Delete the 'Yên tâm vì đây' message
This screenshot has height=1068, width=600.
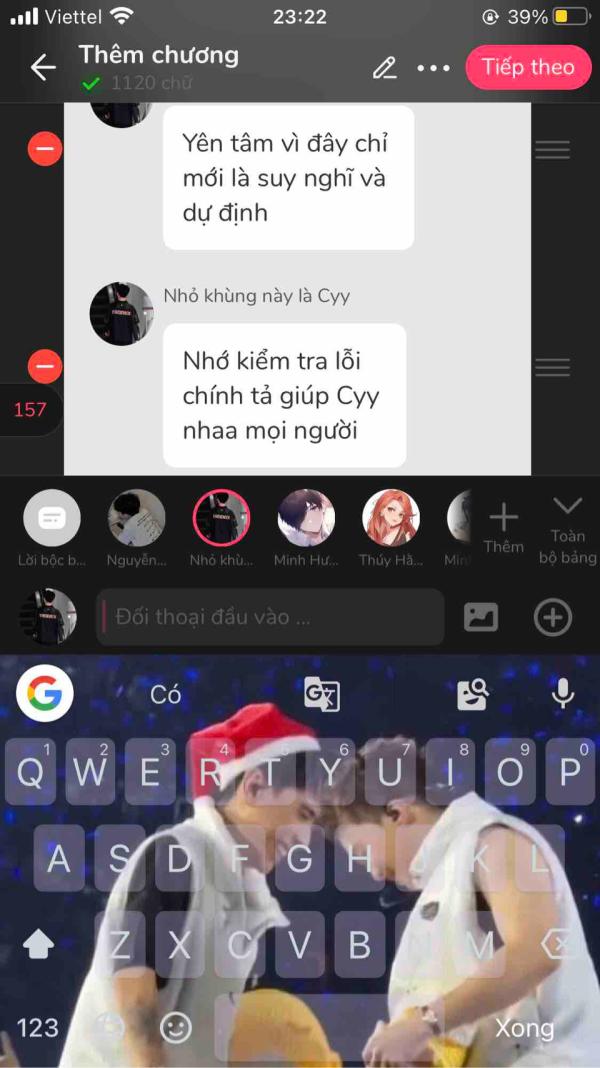[x=45, y=150]
